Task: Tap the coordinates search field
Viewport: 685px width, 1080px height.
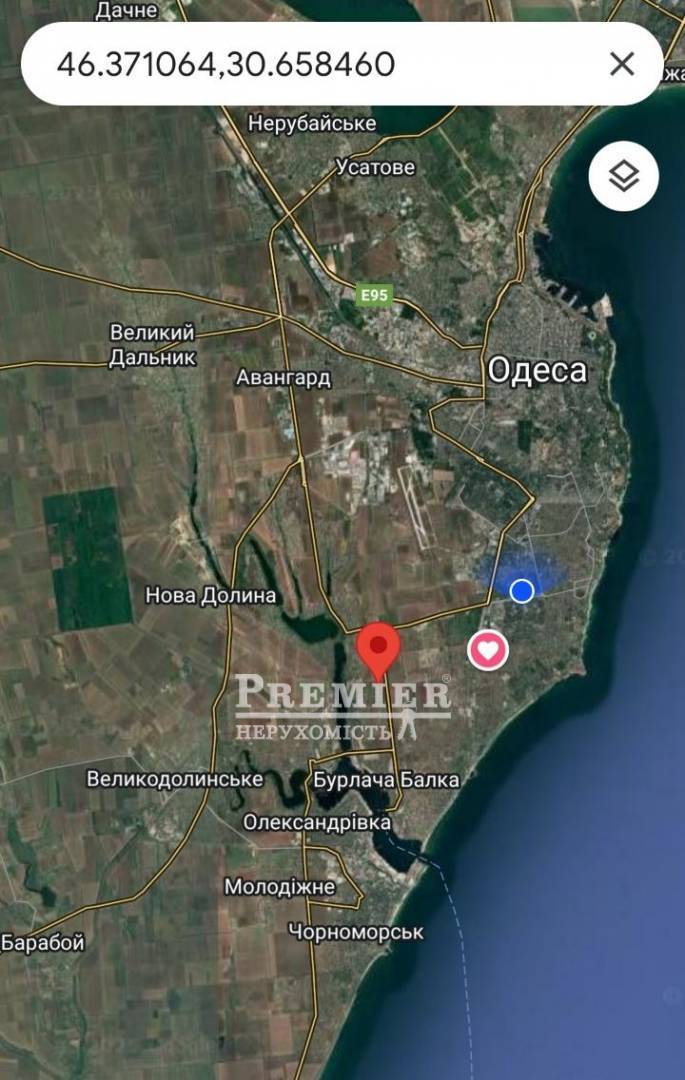Action: click(300, 64)
